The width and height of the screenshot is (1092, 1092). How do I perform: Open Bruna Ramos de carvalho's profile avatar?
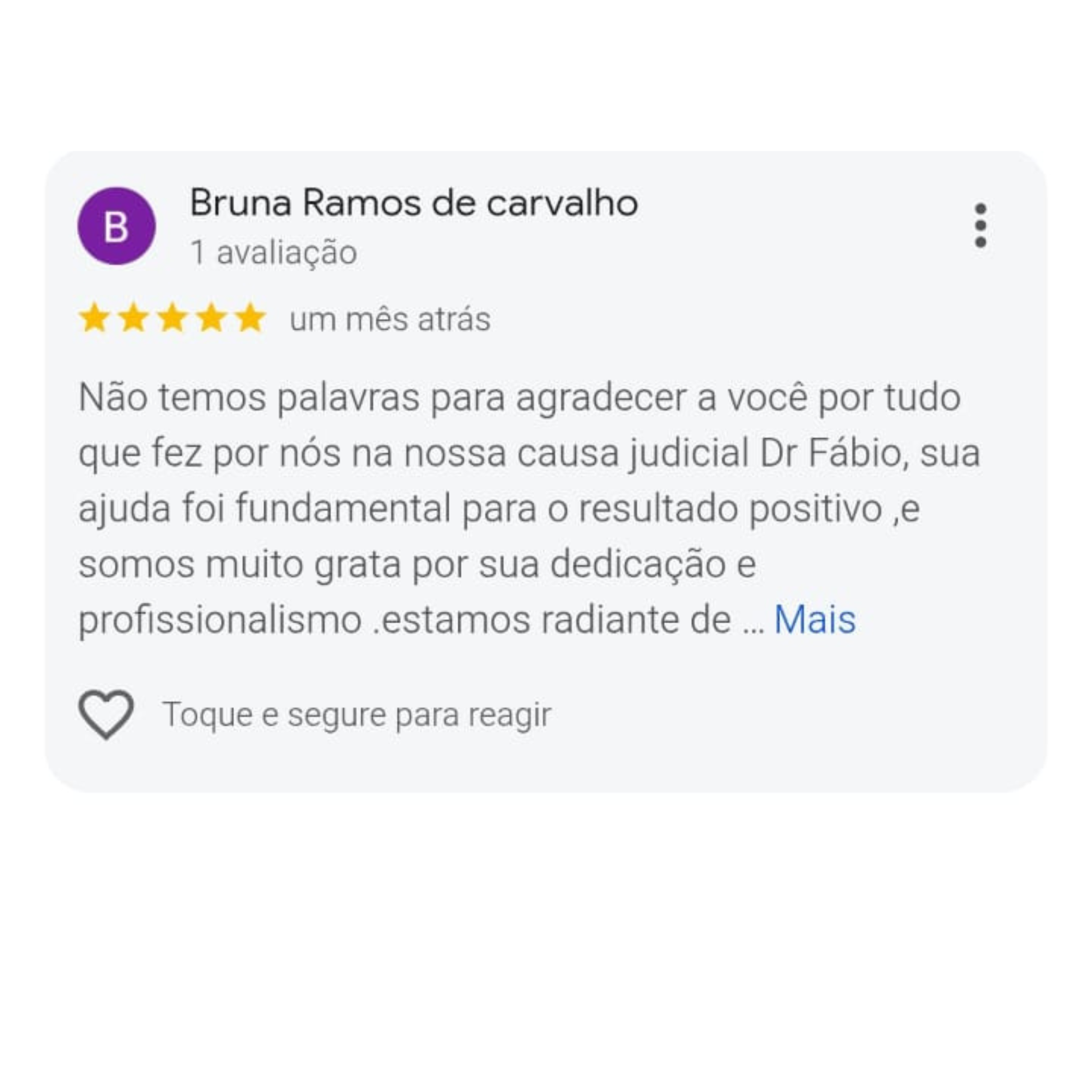coord(116,226)
